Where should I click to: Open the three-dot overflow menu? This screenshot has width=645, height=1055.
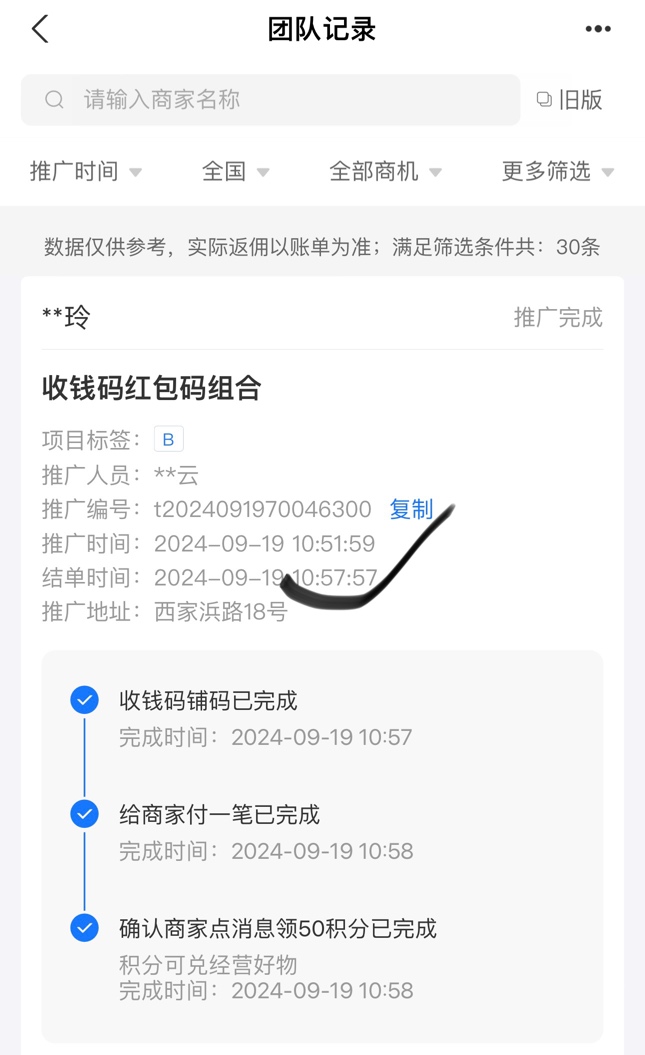tap(598, 29)
